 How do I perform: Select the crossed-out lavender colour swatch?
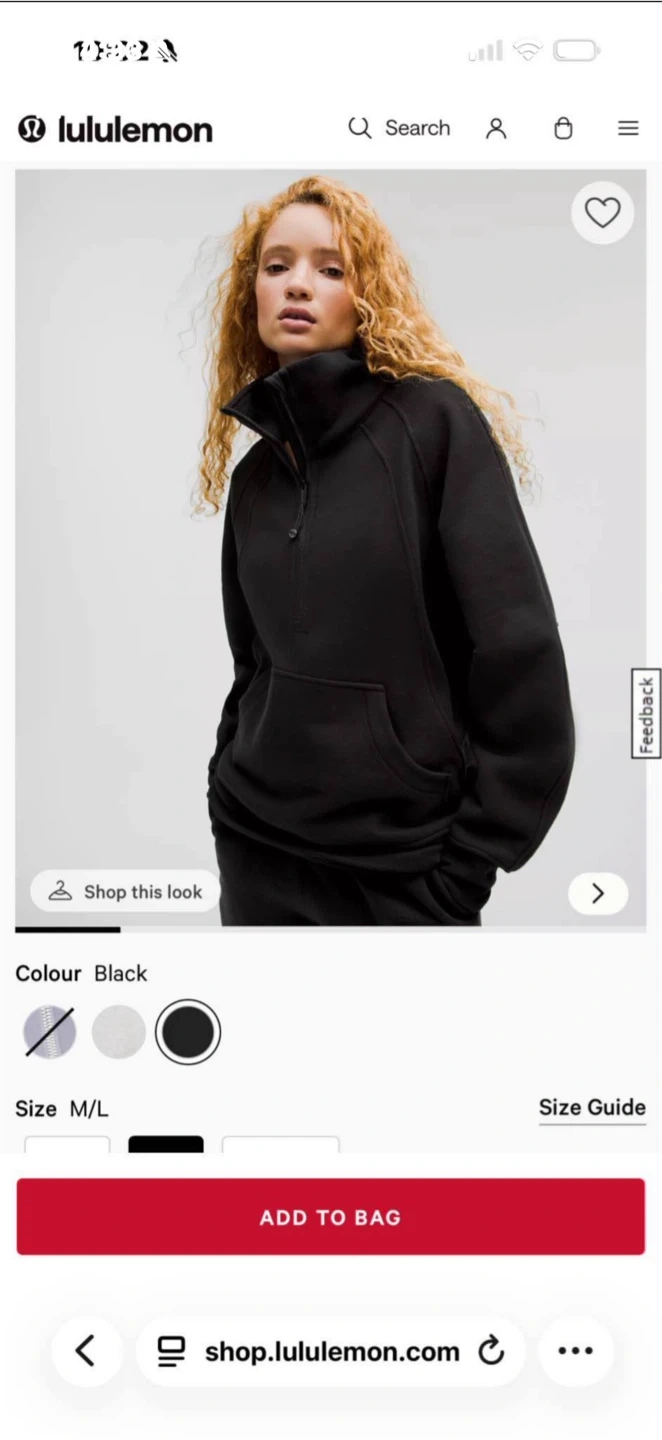[x=49, y=1031]
